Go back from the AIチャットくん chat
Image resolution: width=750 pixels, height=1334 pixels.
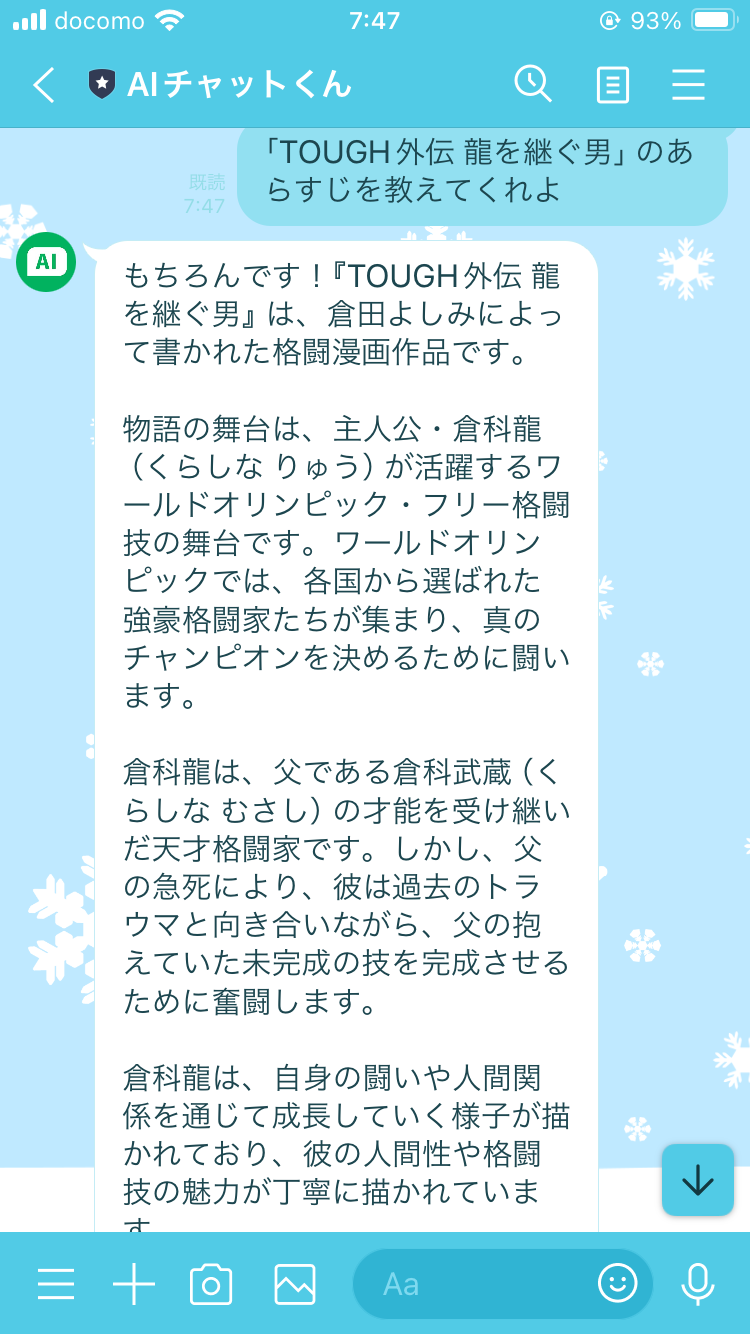click(x=43, y=85)
